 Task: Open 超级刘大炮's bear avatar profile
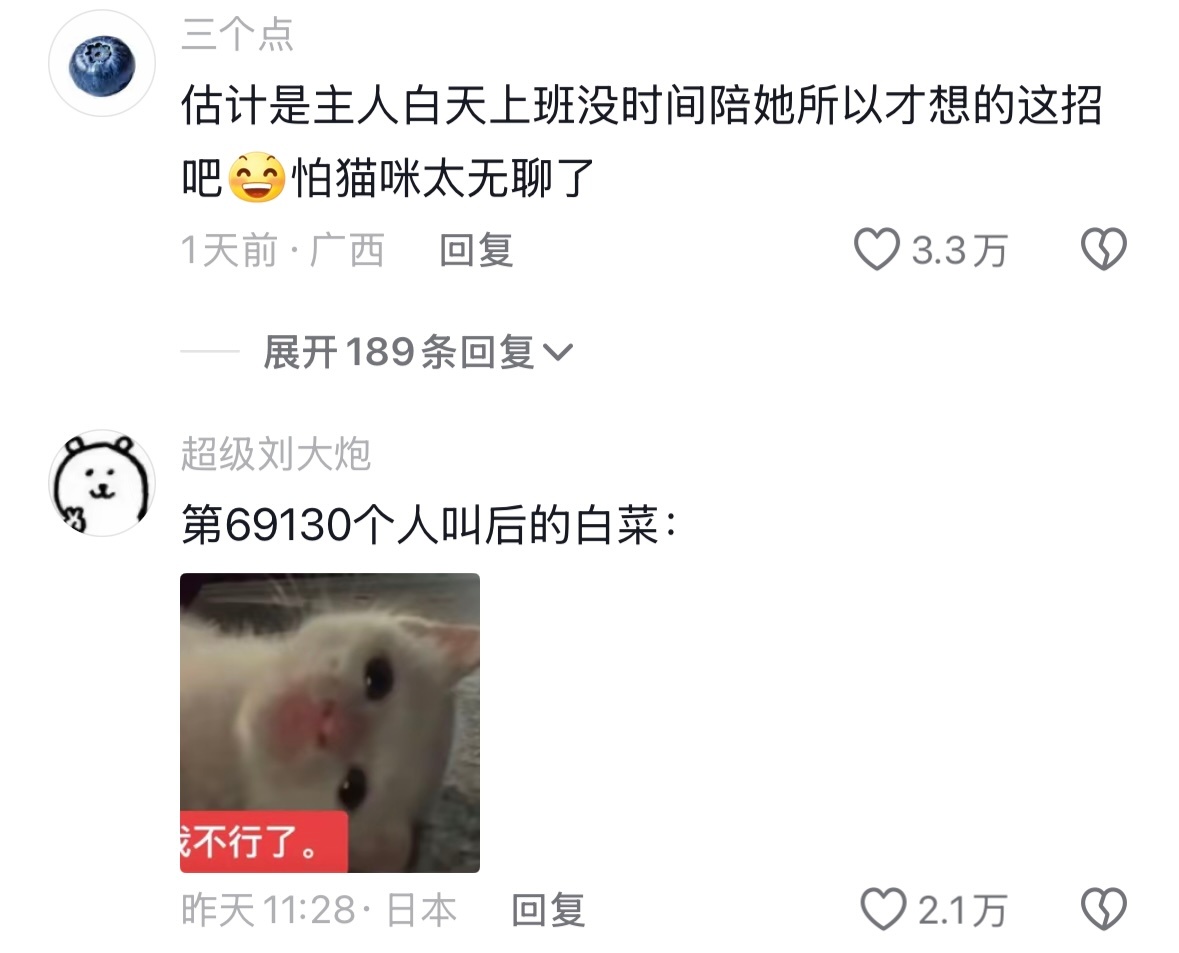102,483
